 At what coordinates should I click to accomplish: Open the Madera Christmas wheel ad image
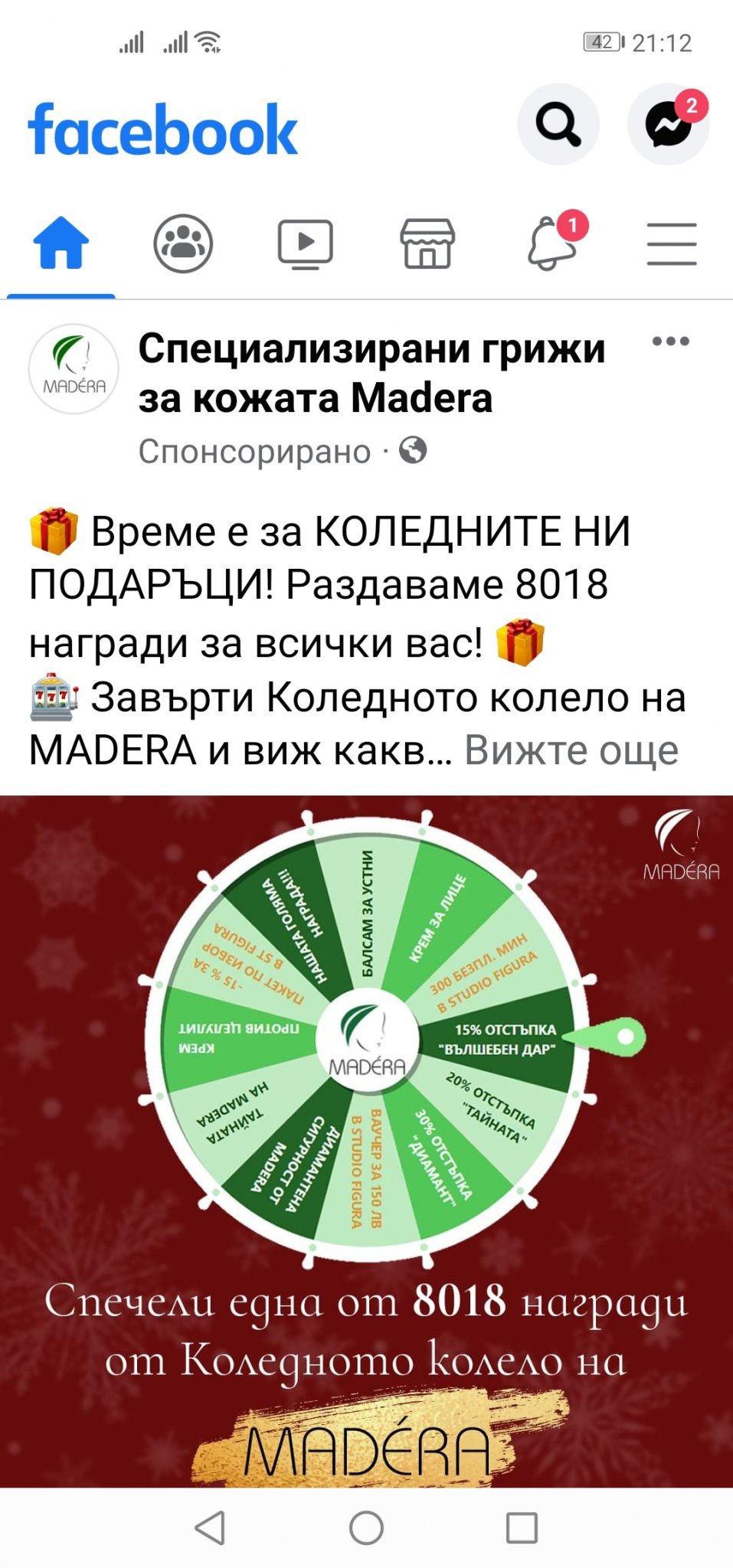coord(366,1141)
